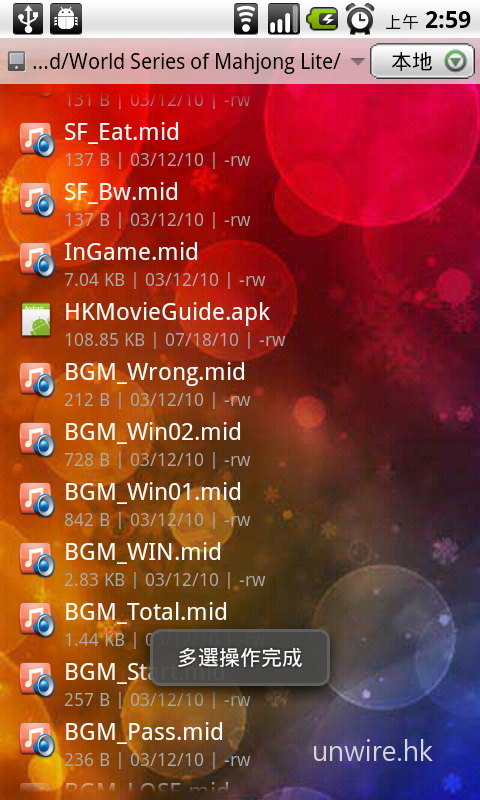480x800 pixels.
Task: Play InGame.mid file
Action: click(x=240, y=265)
